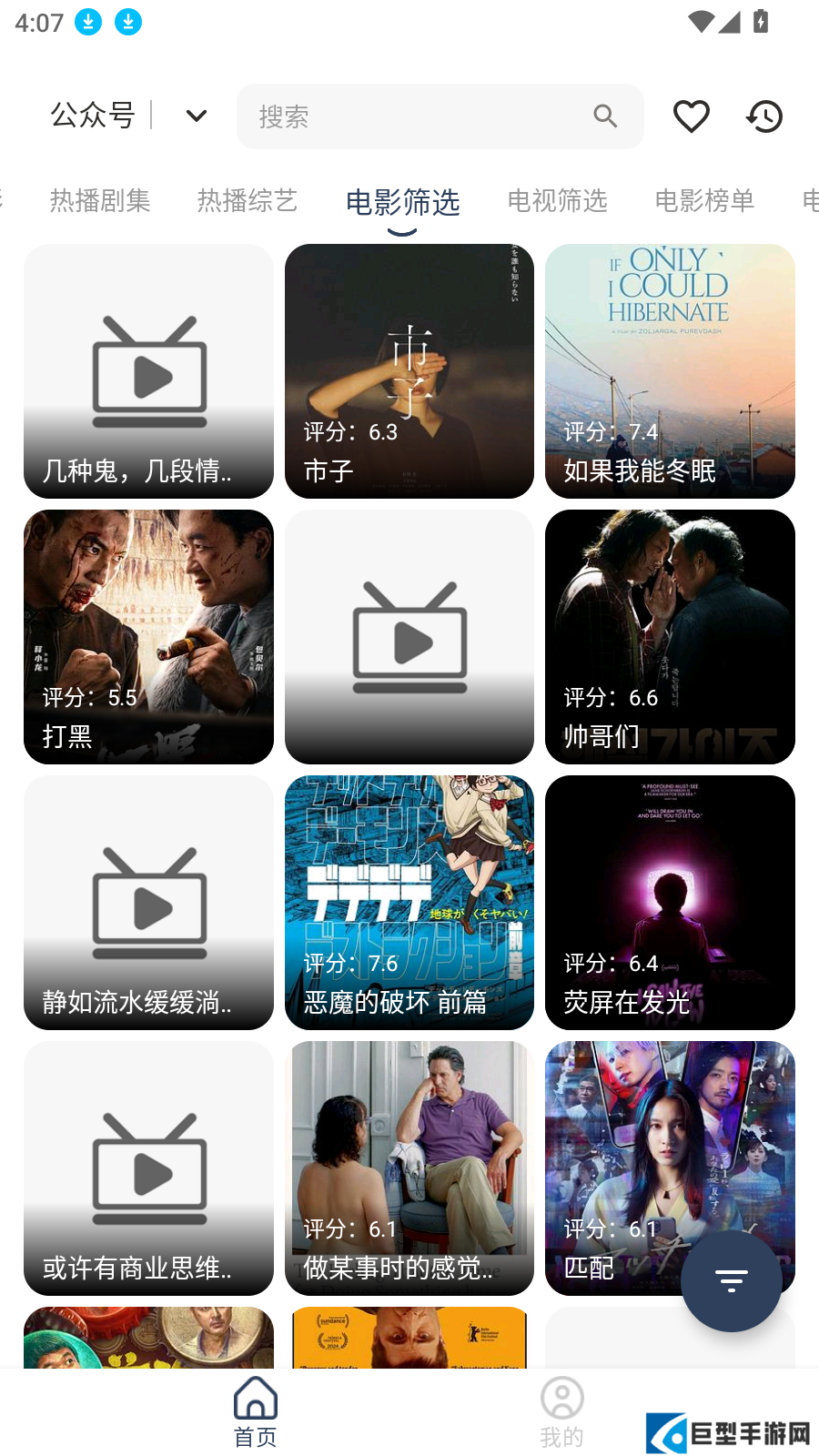Viewport: 819px width, 1456px height.
Task: Open the movie 如果我能冬眠
Action: (x=670, y=371)
